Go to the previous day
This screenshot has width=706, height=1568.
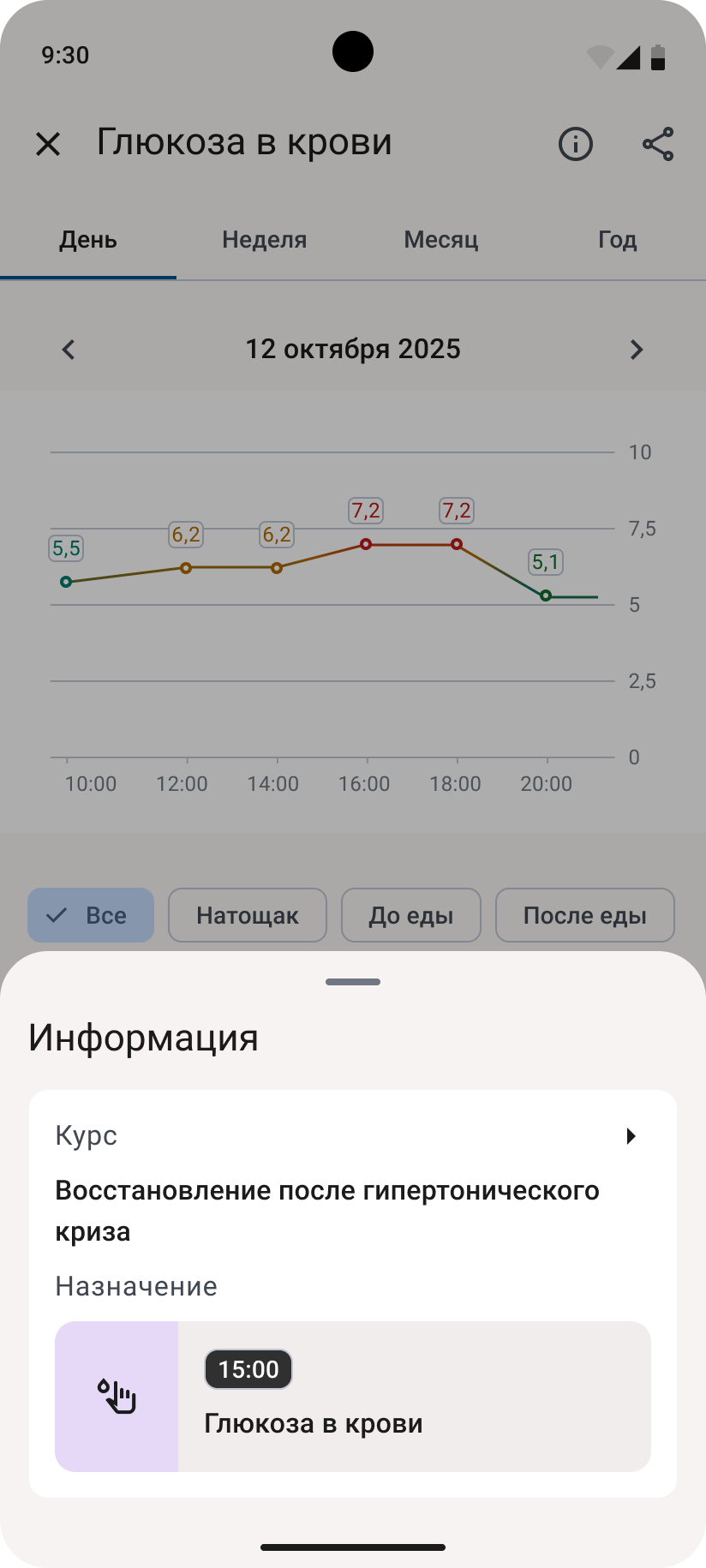coord(69,350)
